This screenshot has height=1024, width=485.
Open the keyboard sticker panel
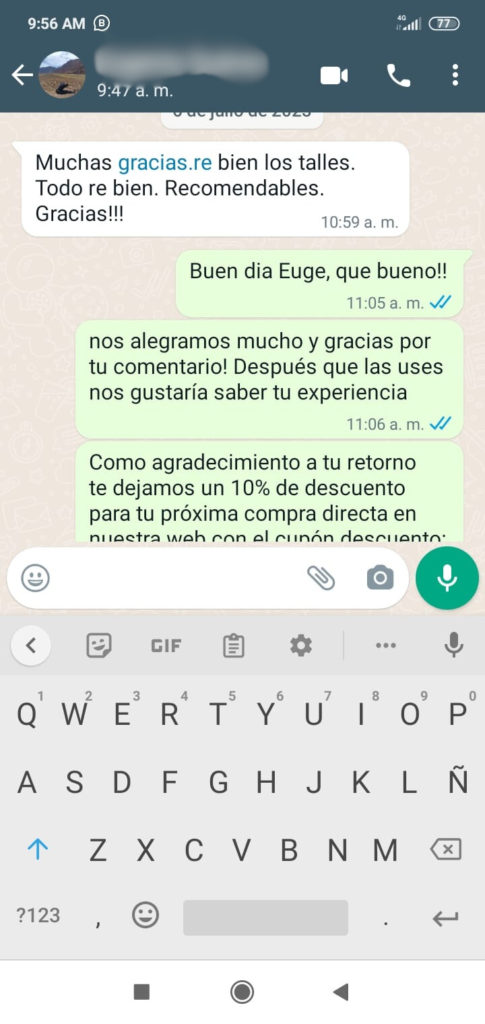pyautogui.click(x=99, y=646)
